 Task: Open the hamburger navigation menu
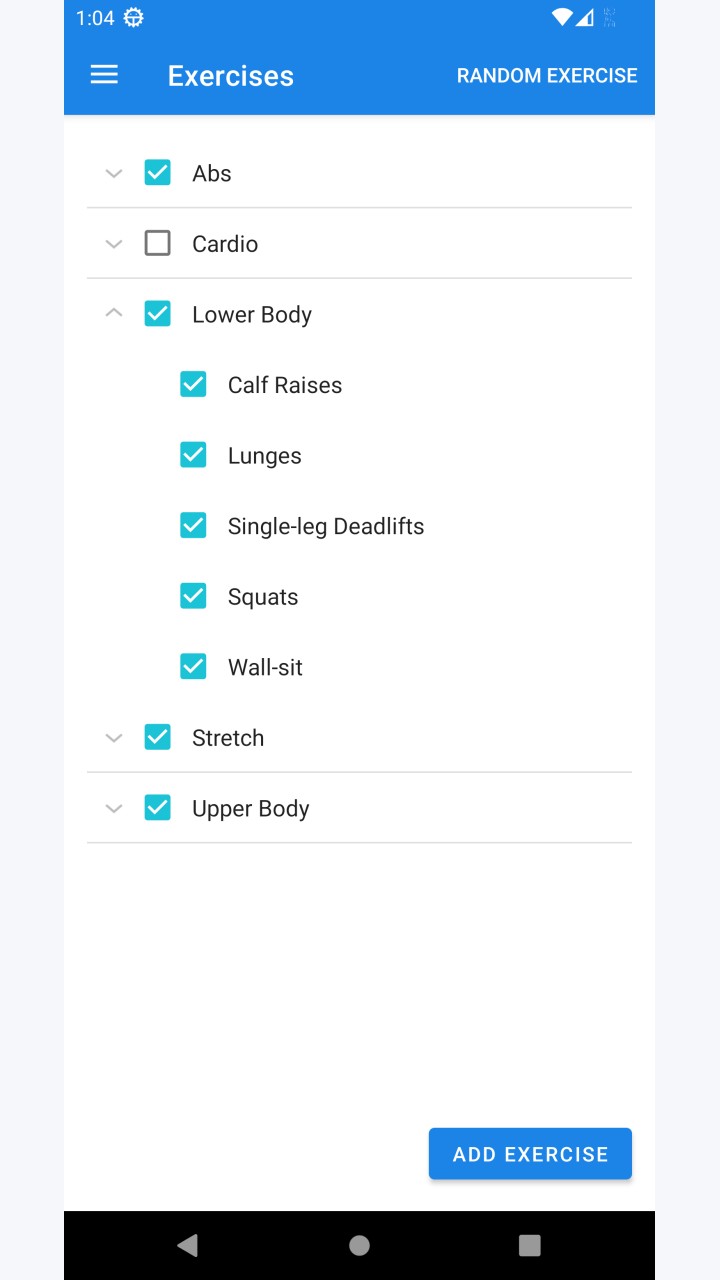pos(104,75)
